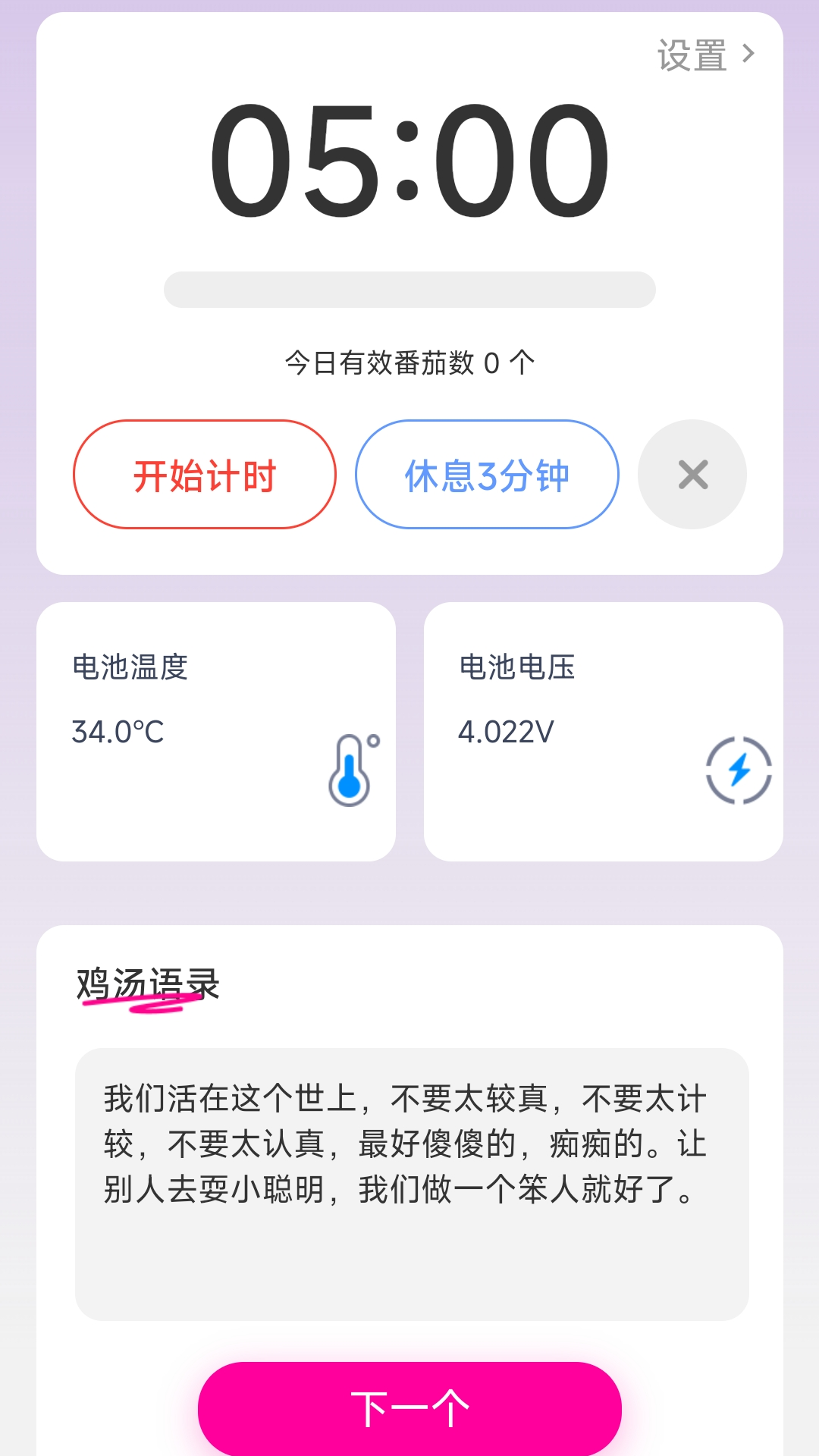This screenshot has width=819, height=1456.
Task: Tap the gray X cancel circle icon
Action: tap(691, 474)
